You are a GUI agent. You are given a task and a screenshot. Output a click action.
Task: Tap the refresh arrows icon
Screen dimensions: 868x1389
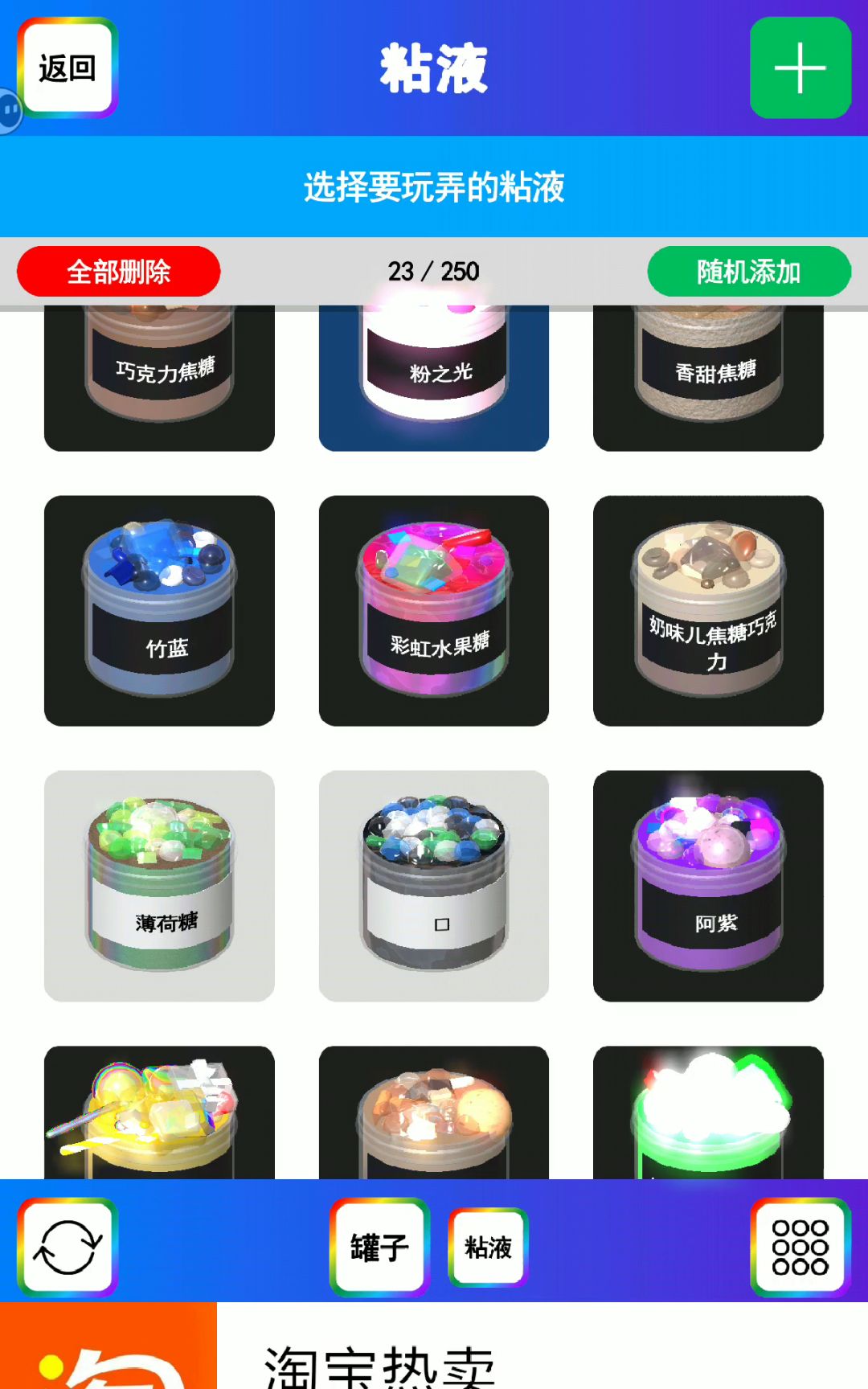coord(68,1248)
